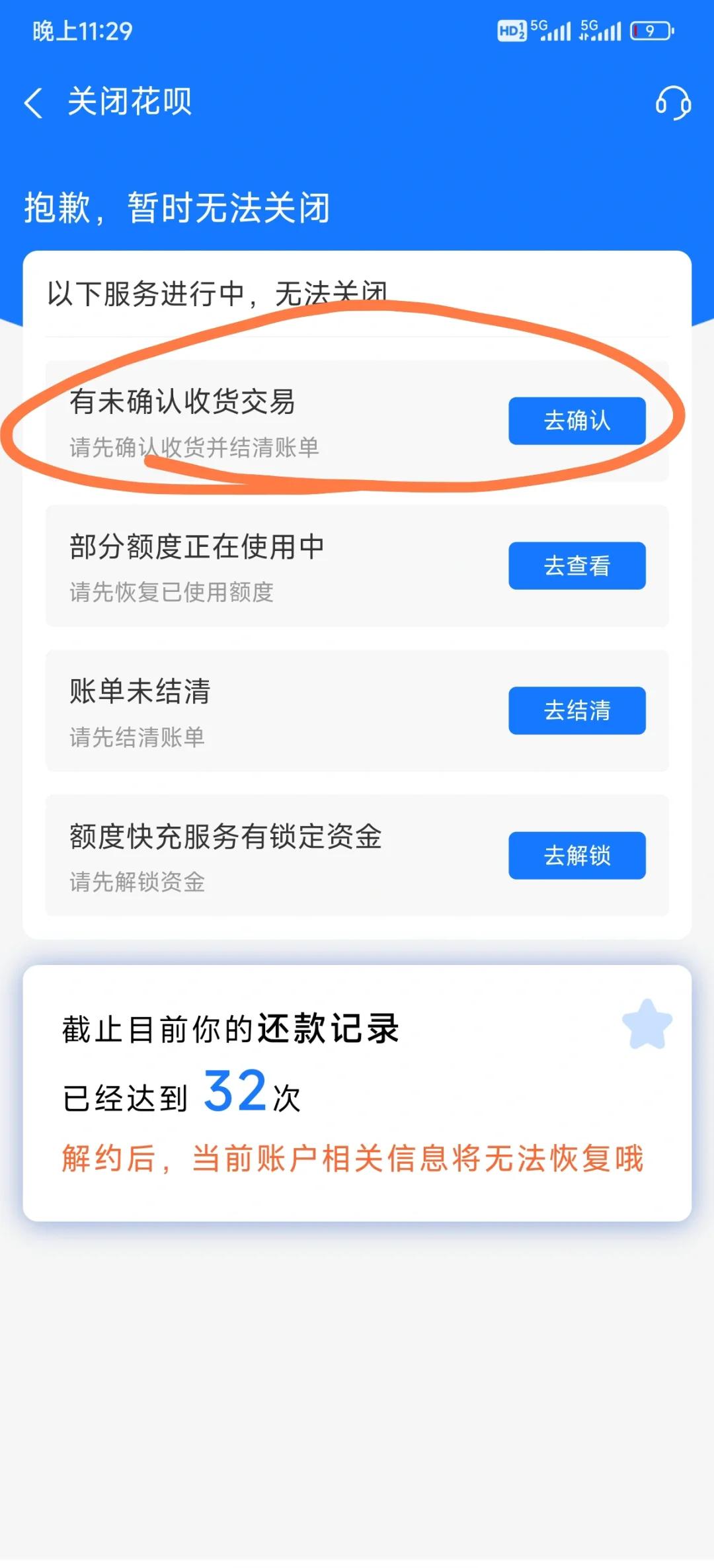Screen dimensions: 714x1568
Task: Tap 去查看 to view credit in use
Action: click(x=576, y=565)
